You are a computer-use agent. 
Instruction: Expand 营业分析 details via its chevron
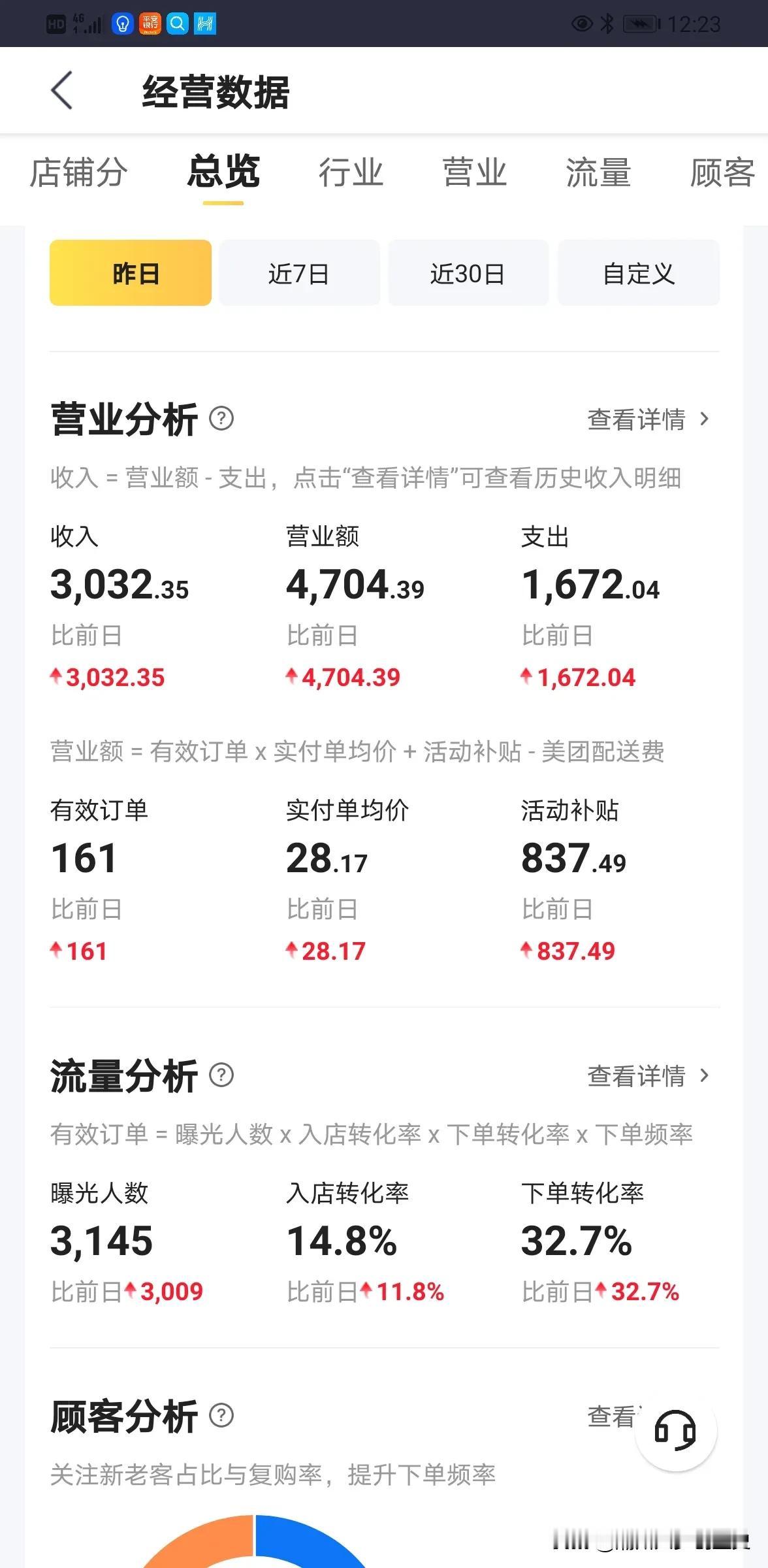pyautogui.click(x=704, y=420)
